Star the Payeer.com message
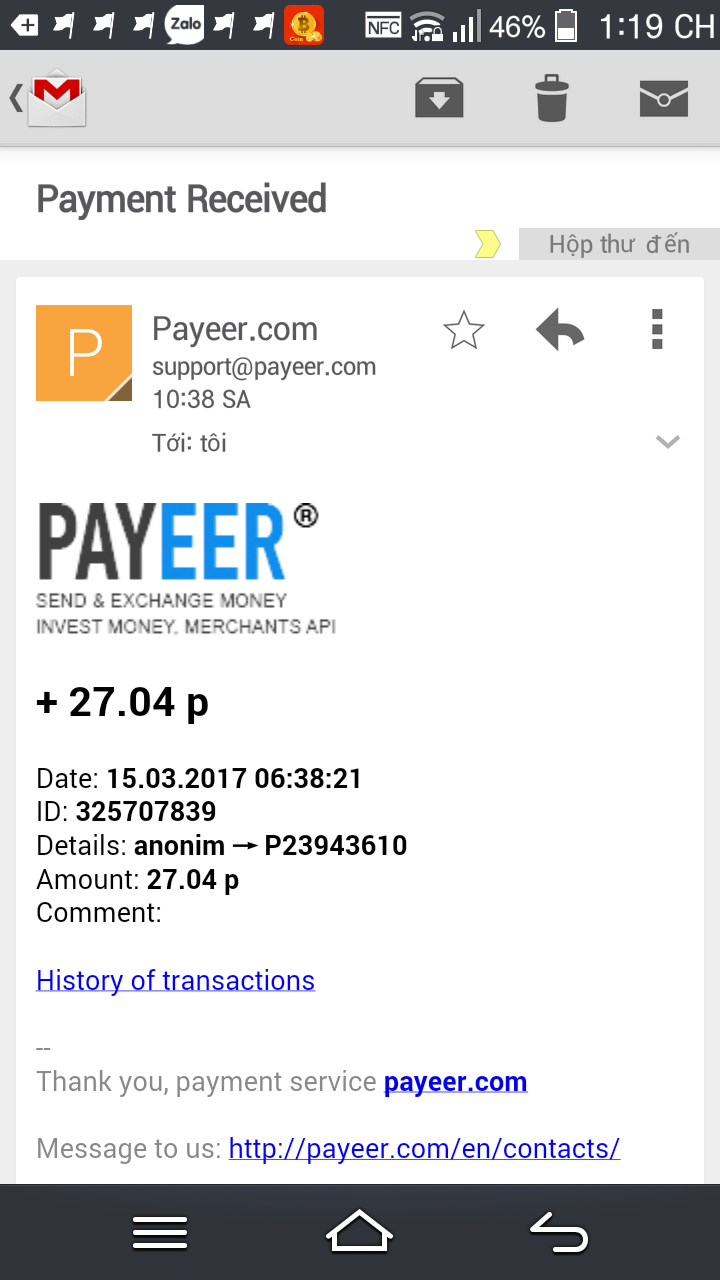 click(464, 330)
